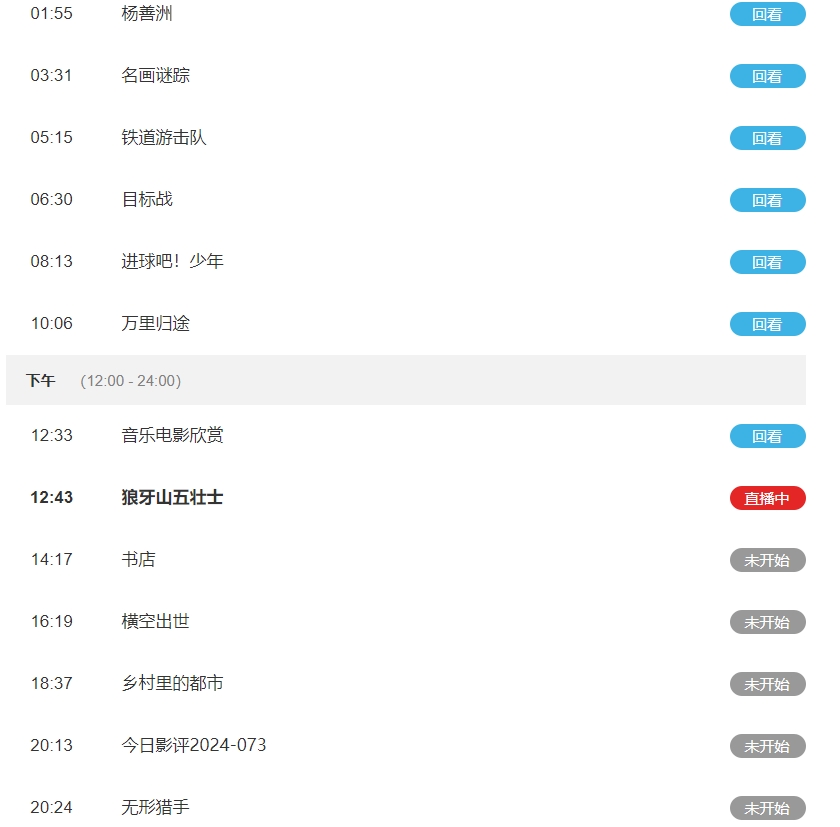Watch 狼牙山五壮士 live via 直播中
The height and width of the screenshot is (827, 840).
767,498
